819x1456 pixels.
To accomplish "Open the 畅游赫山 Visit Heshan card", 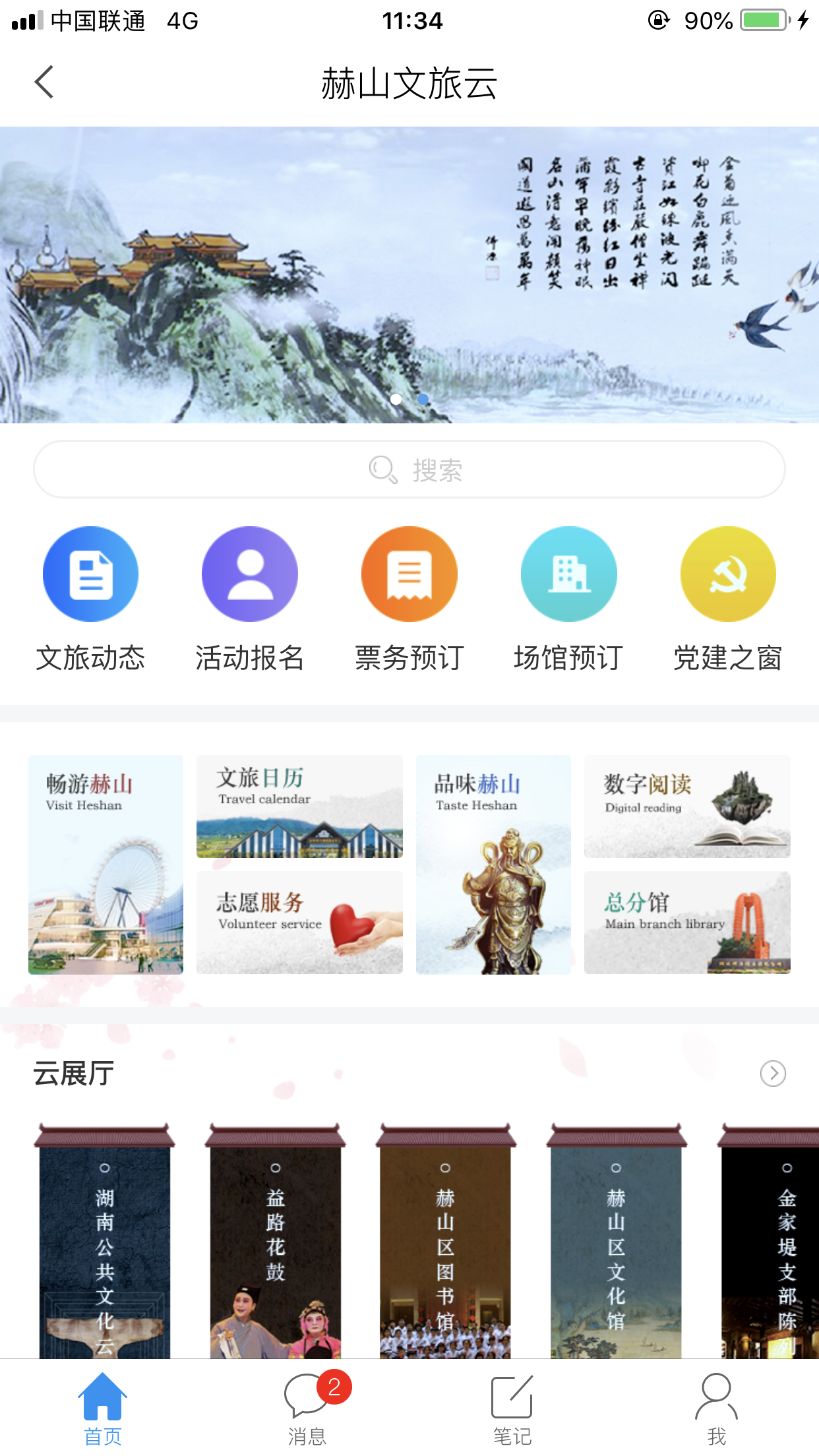I will [x=106, y=864].
